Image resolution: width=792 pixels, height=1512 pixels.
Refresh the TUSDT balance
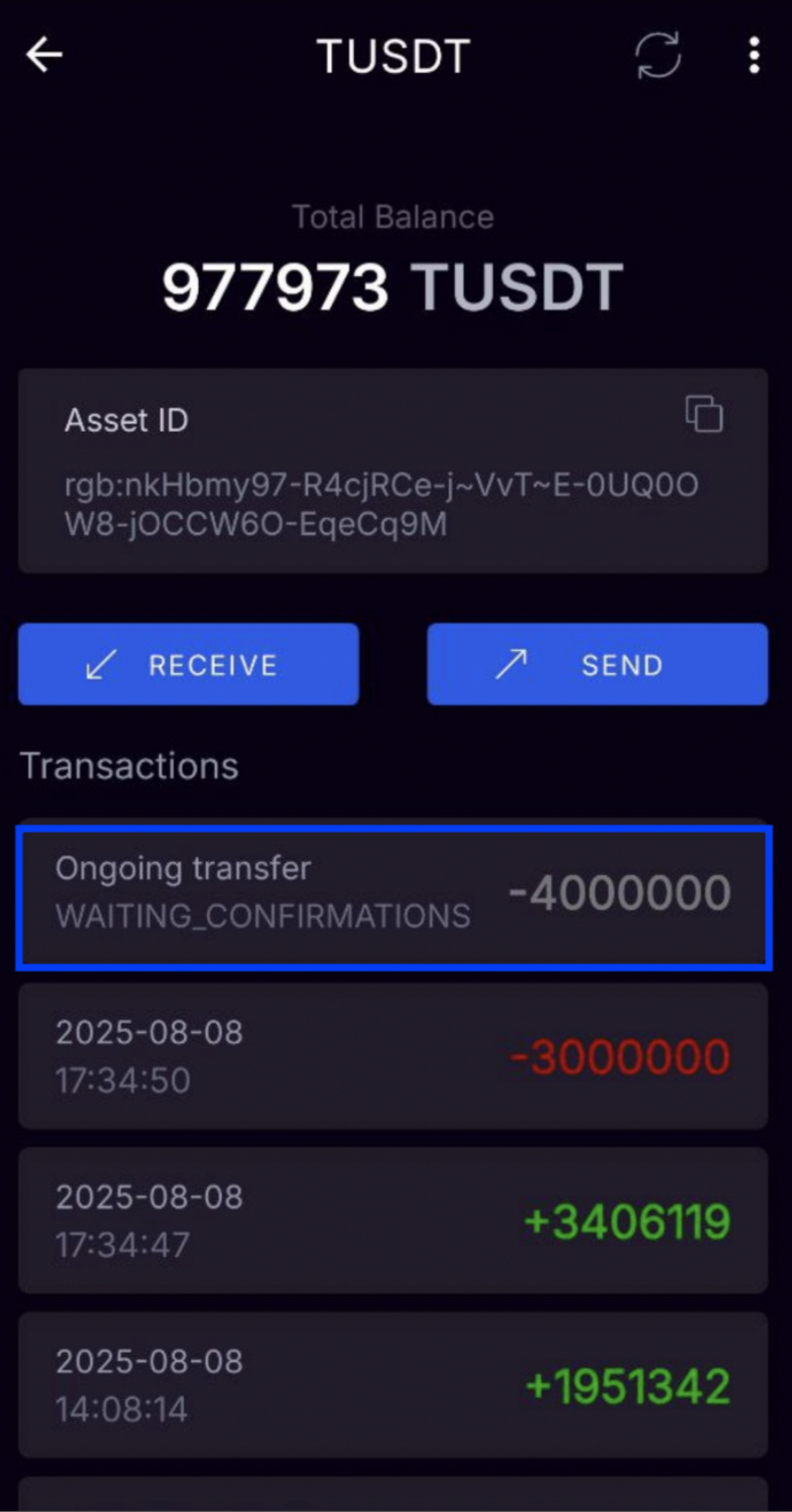658,56
